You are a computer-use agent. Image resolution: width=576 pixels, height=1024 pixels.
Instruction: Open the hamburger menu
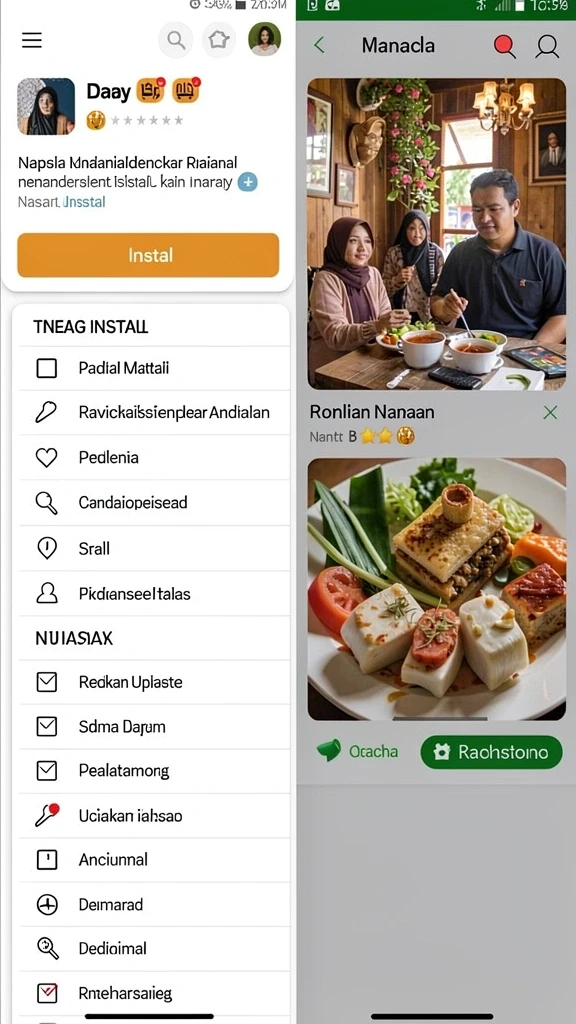click(31, 40)
